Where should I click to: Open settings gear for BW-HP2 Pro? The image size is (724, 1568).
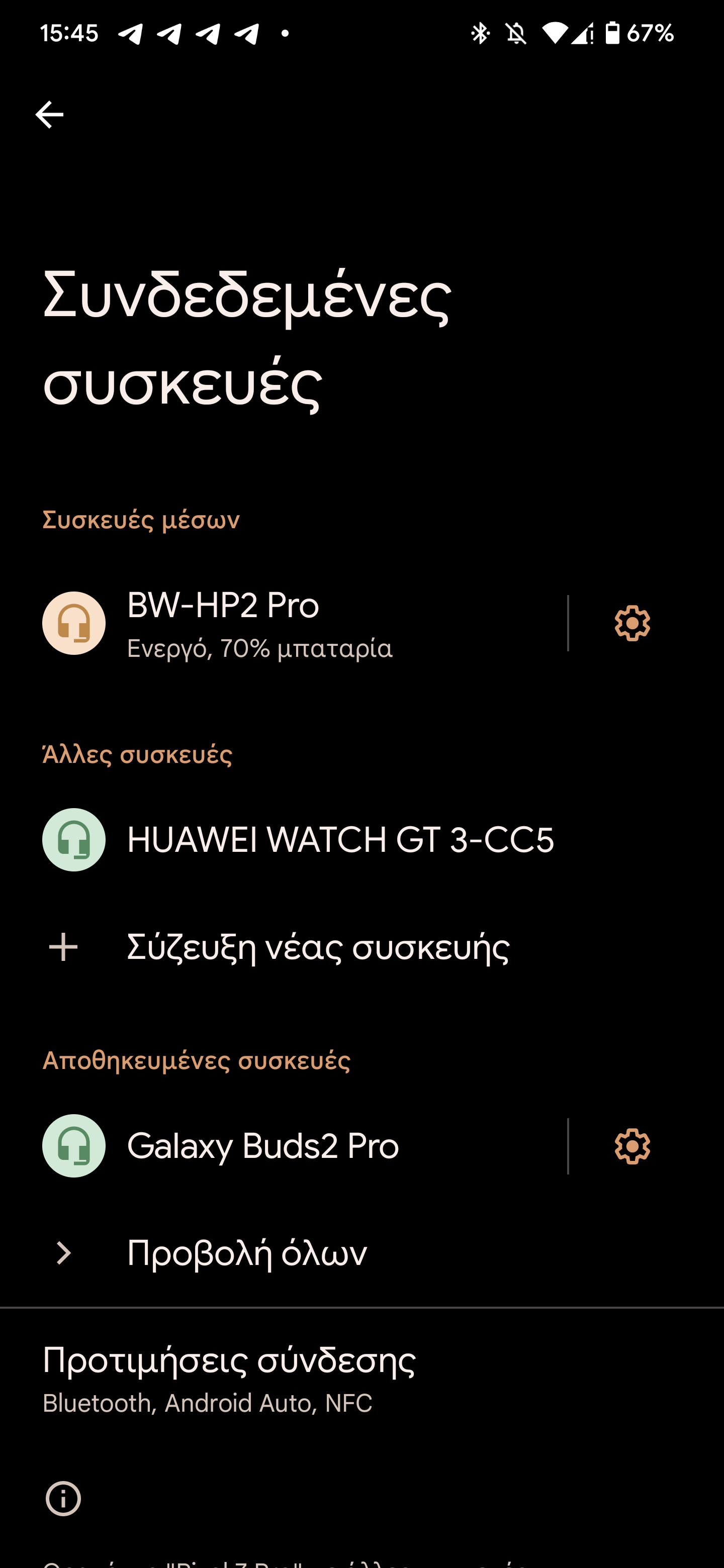(x=632, y=623)
